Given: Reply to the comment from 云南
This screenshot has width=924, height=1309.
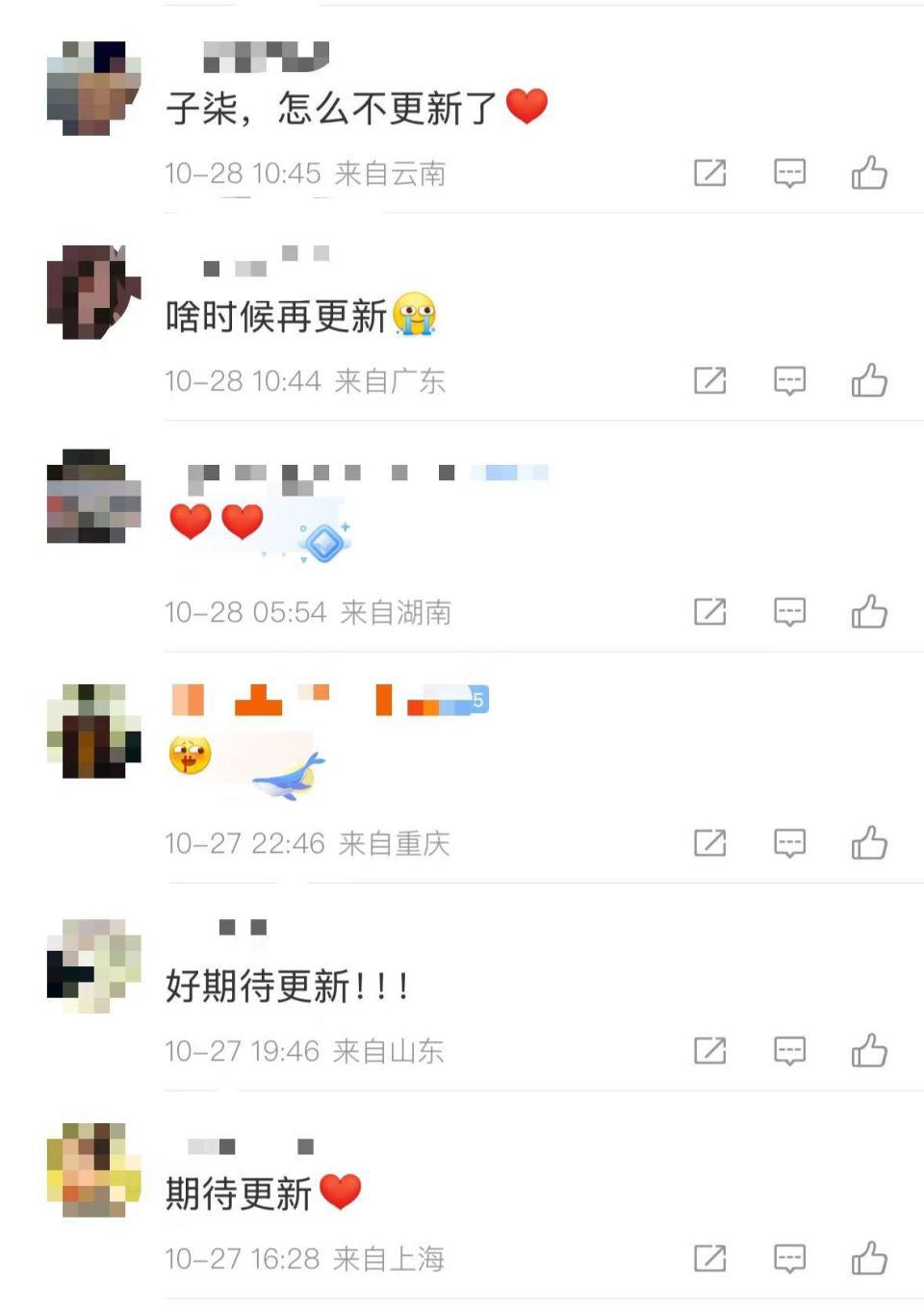Looking at the screenshot, I should pos(789,173).
